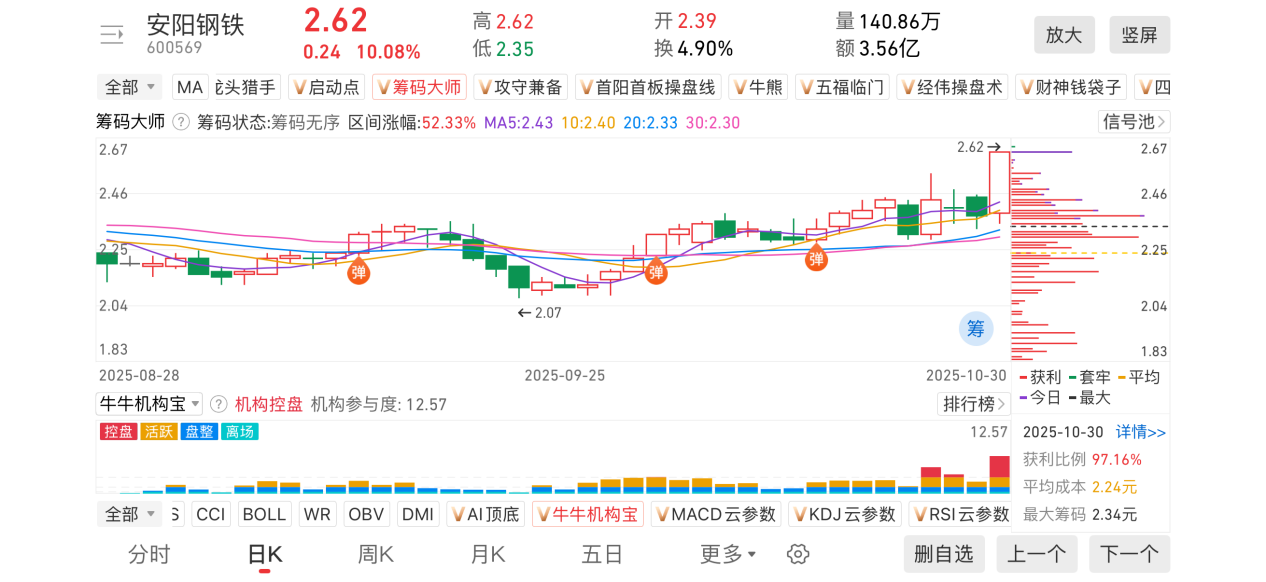Open help icon beside 筹码大师

(181, 122)
